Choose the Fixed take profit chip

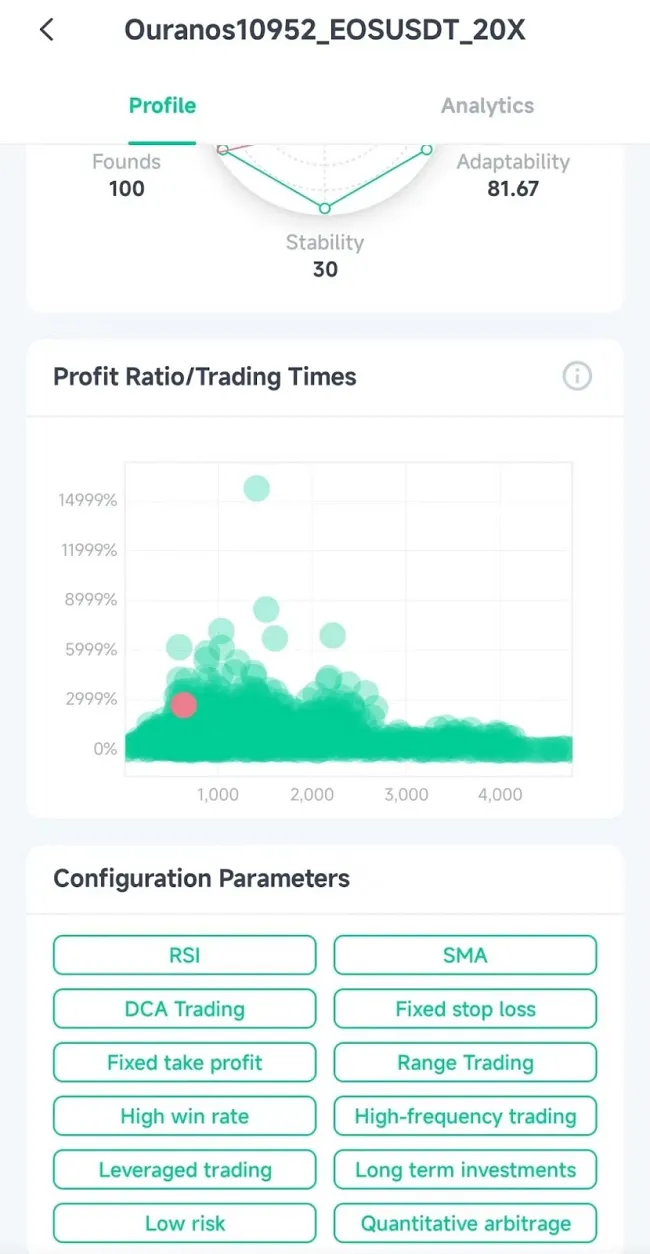[x=184, y=1062]
